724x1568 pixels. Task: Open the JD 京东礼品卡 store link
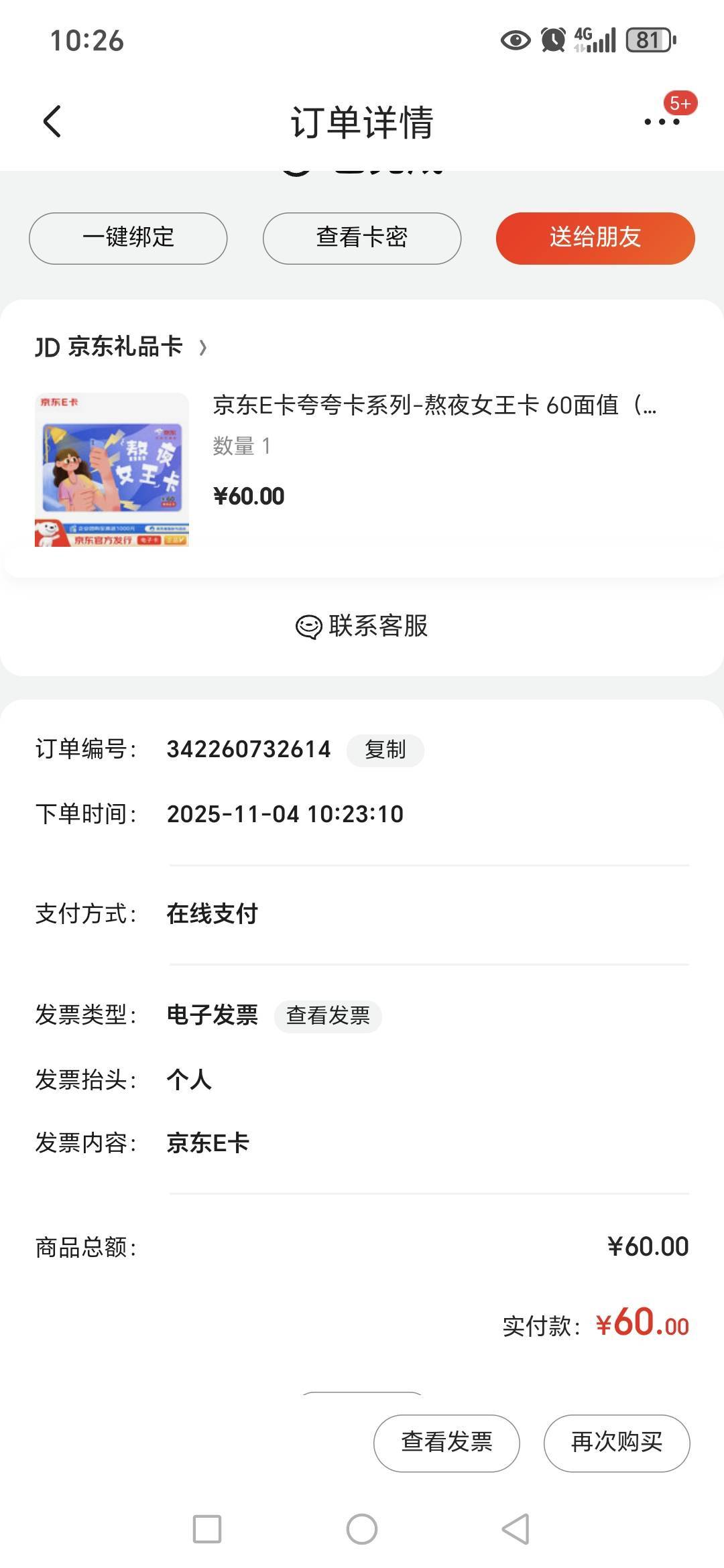121,347
